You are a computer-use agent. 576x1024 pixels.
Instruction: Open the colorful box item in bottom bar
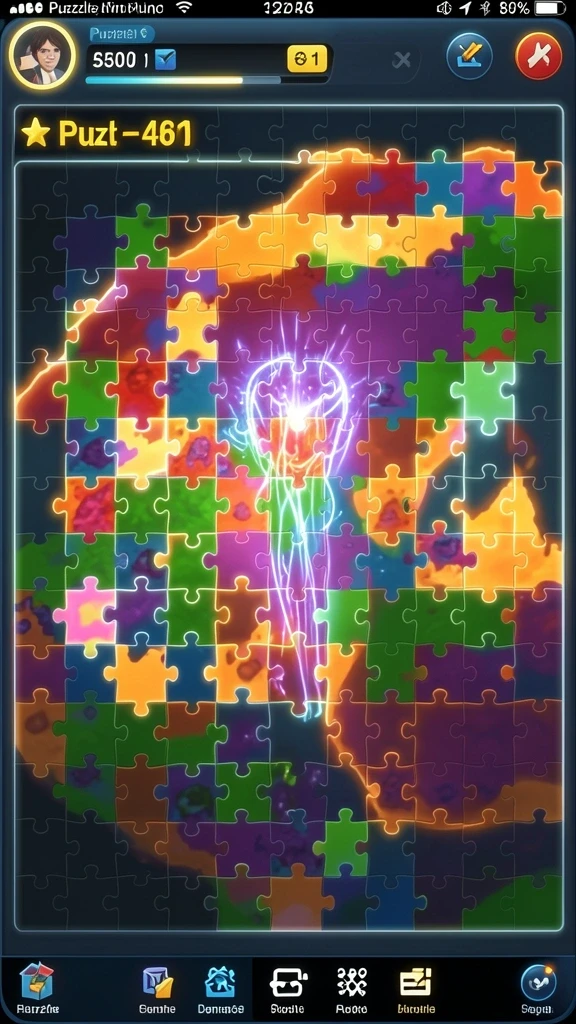(37, 981)
